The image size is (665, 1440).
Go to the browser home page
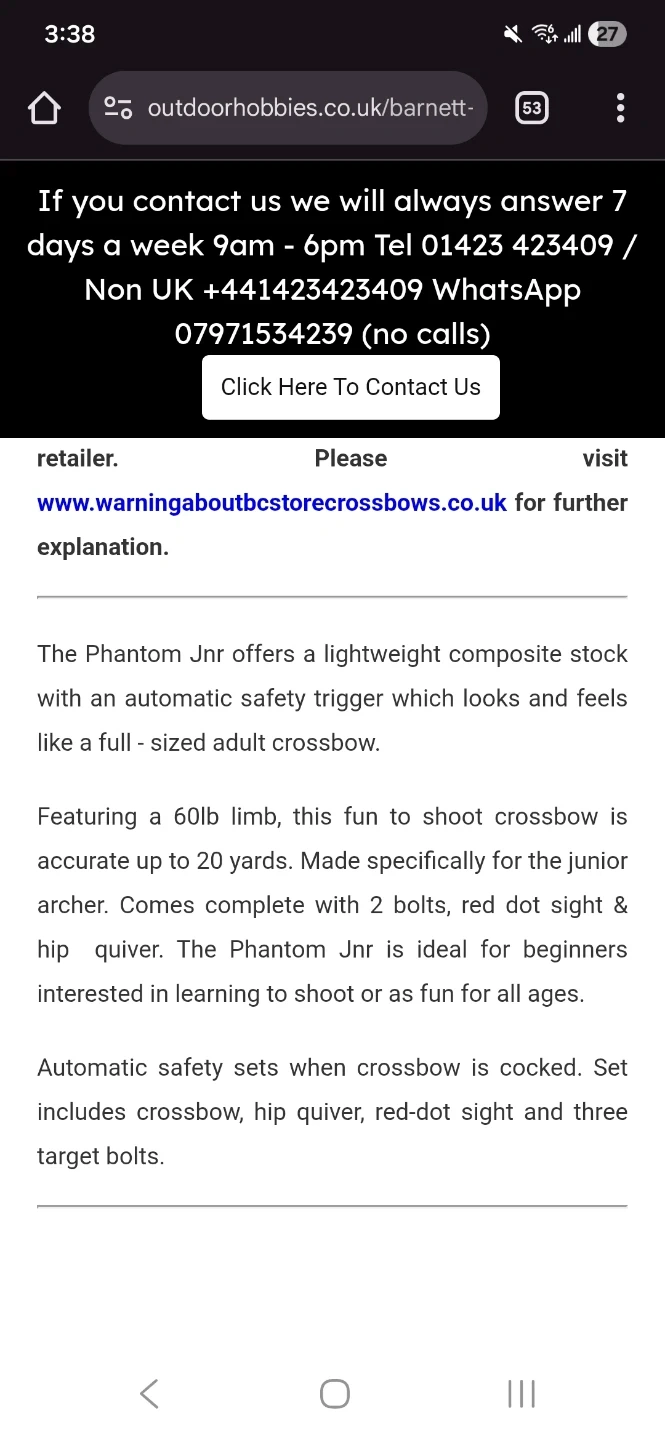[44, 108]
